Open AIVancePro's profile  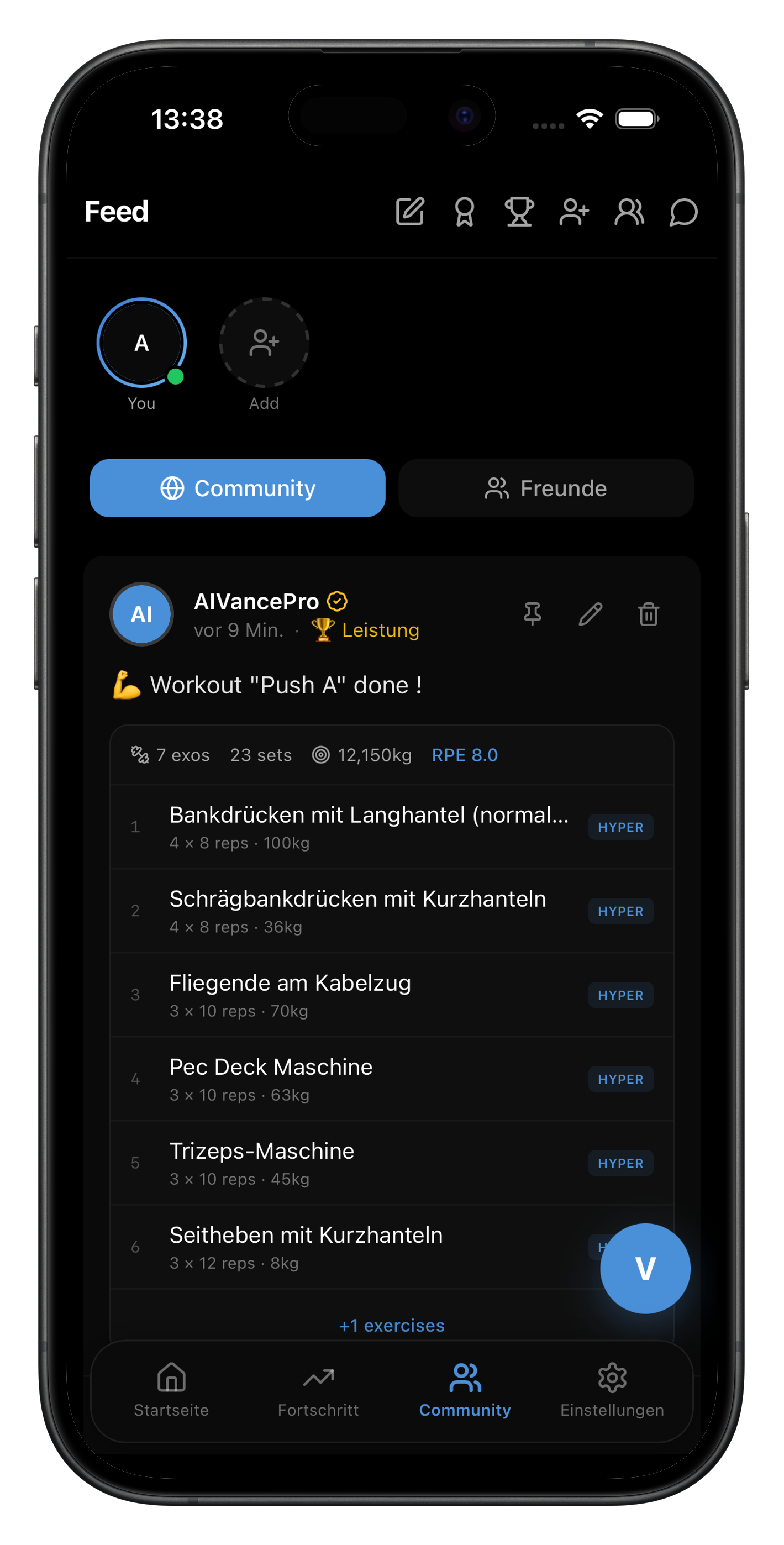(x=141, y=614)
